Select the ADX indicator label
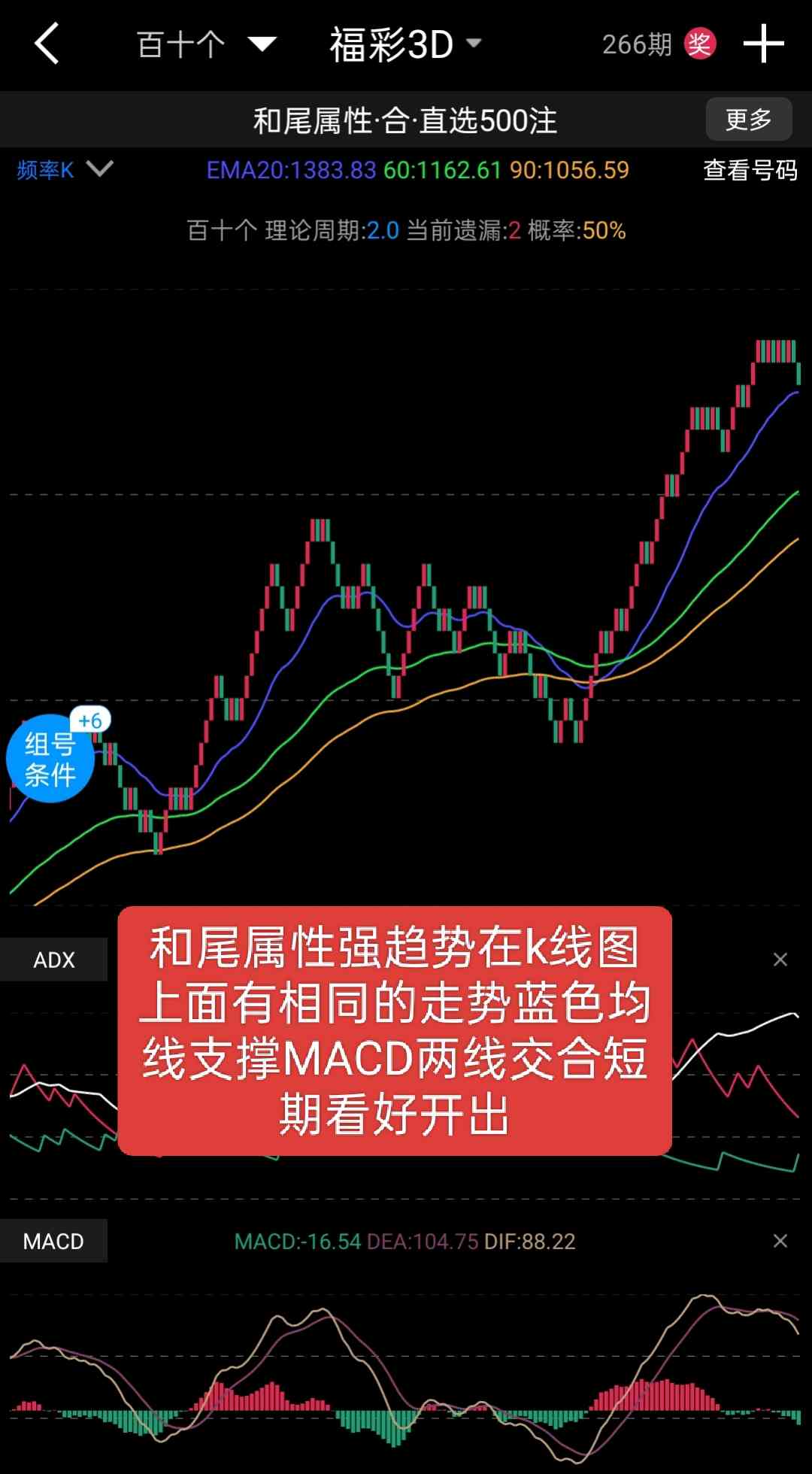The image size is (812, 1474). tap(54, 960)
